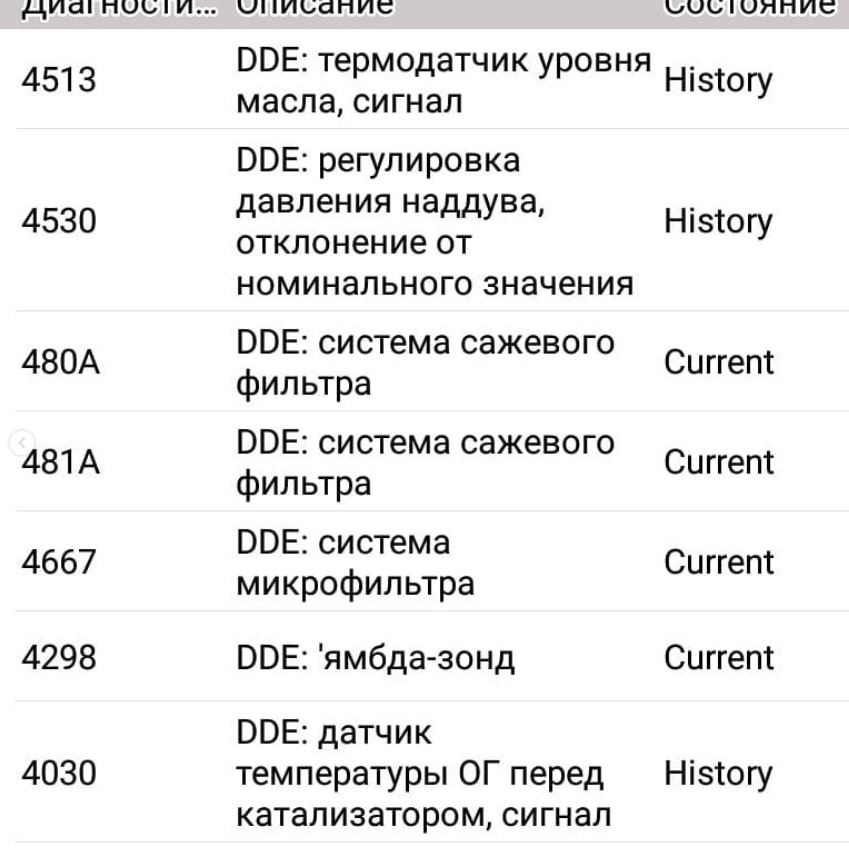This screenshot has height=861, width=849.
Task: Go to the previous image in the carousel
Action: [23, 443]
